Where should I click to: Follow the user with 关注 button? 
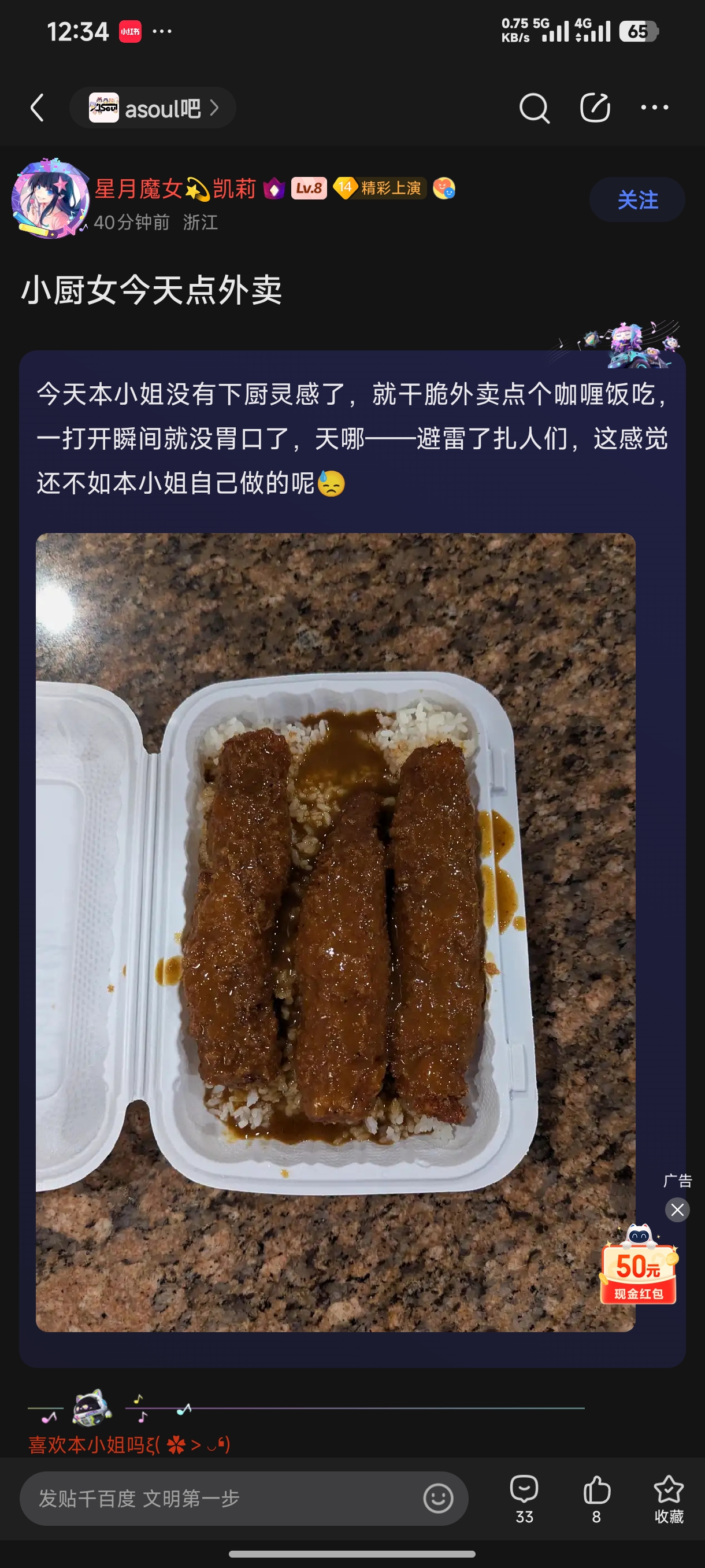coord(637,199)
